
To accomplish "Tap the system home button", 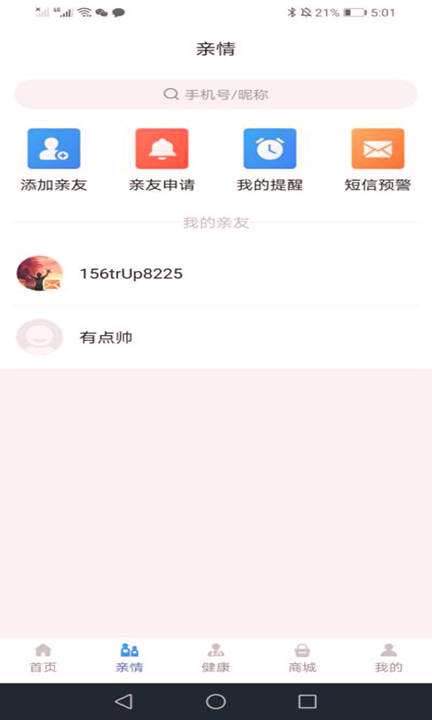I will [216, 701].
